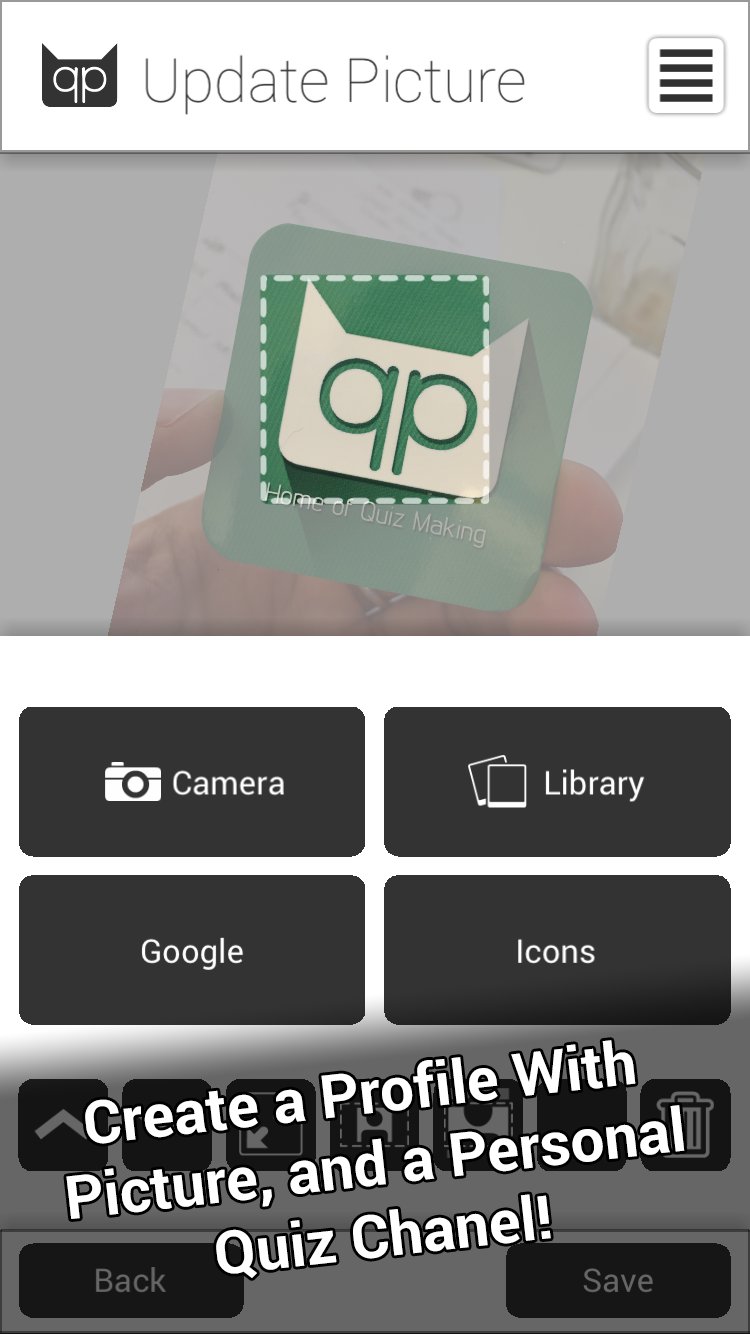Delete the picture with trash icon

click(x=686, y=1126)
